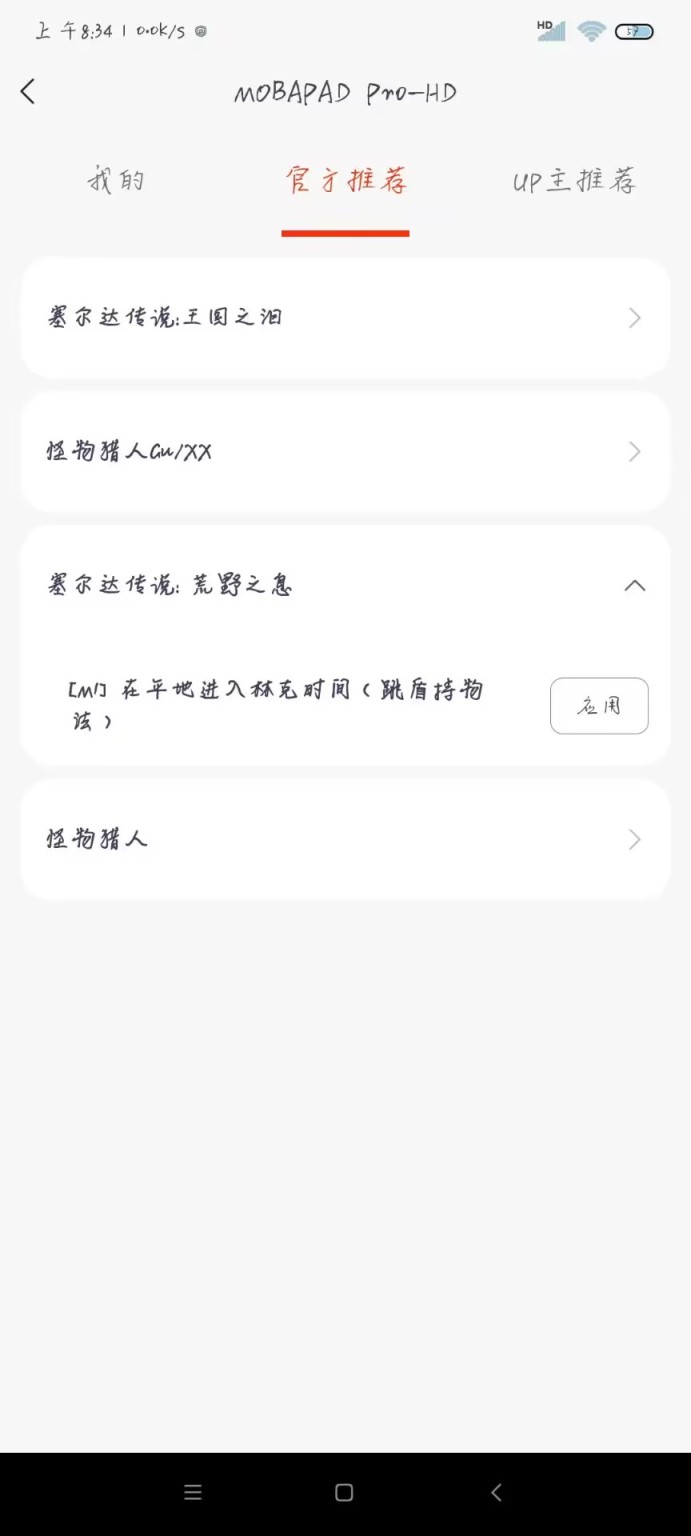Switch to the 我的 tab
Screen dimensions: 691x1536
[116, 181]
